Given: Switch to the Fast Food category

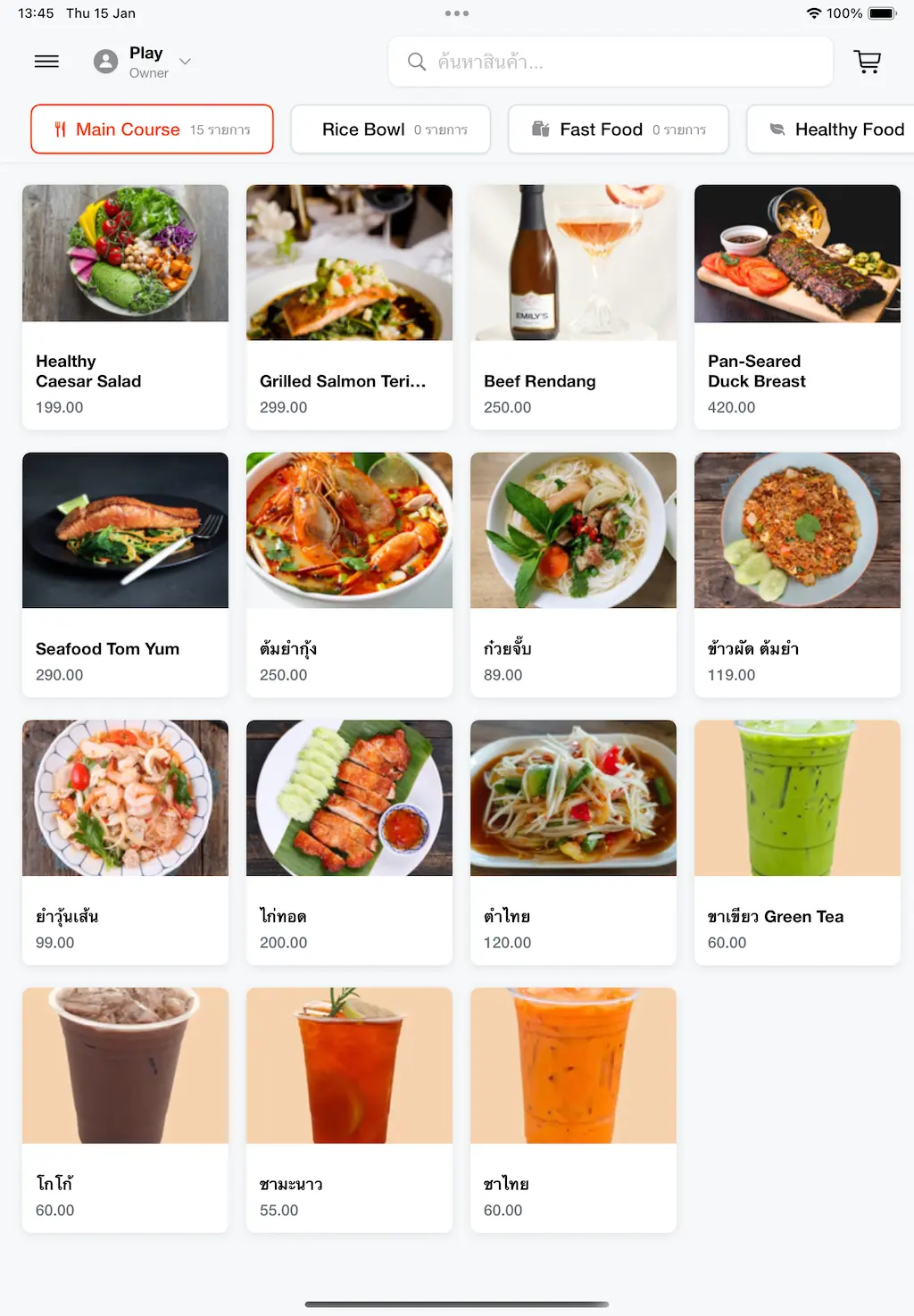Looking at the screenshot, I should (x=618, y=129).
